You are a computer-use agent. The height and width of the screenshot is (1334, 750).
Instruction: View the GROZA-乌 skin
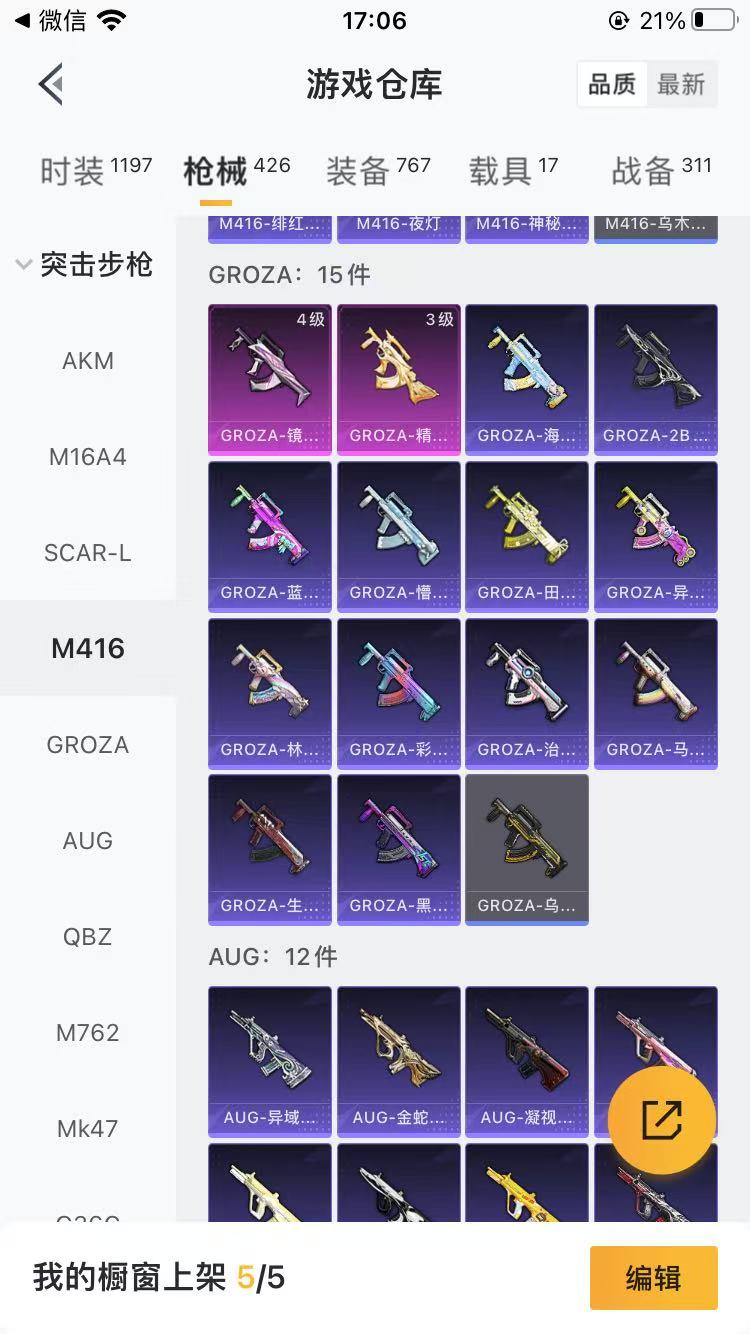click(x=527, y=849)
